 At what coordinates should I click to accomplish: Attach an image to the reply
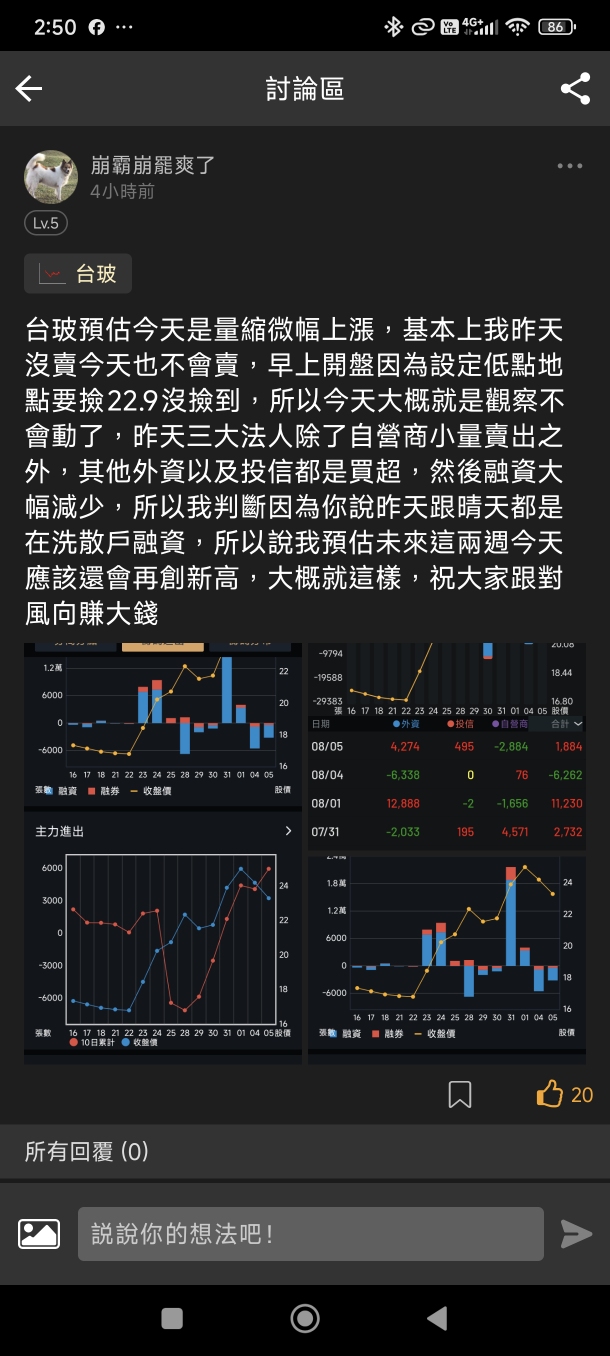pos(39,1233)
